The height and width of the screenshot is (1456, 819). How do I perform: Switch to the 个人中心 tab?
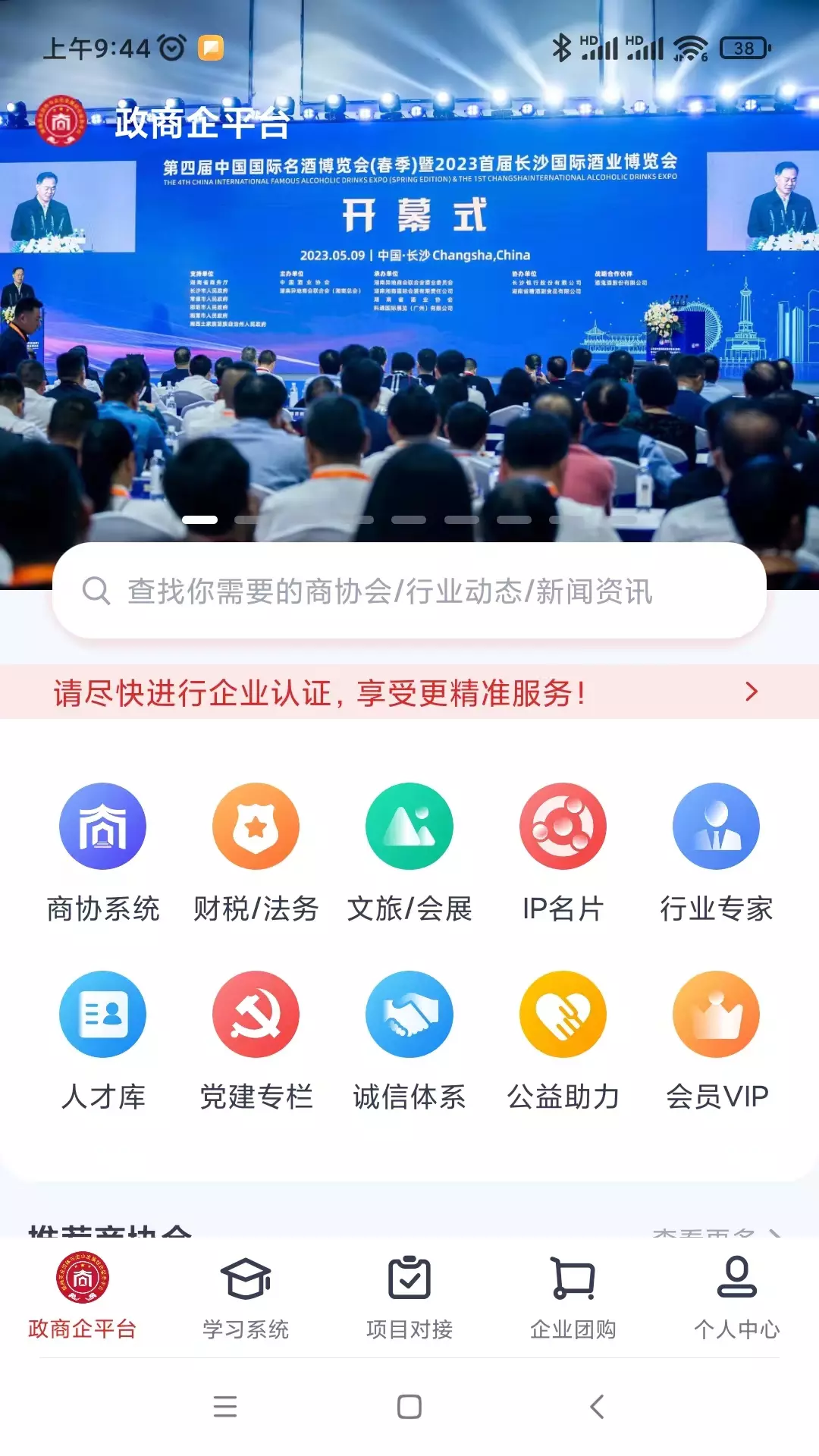[737, 1298]
